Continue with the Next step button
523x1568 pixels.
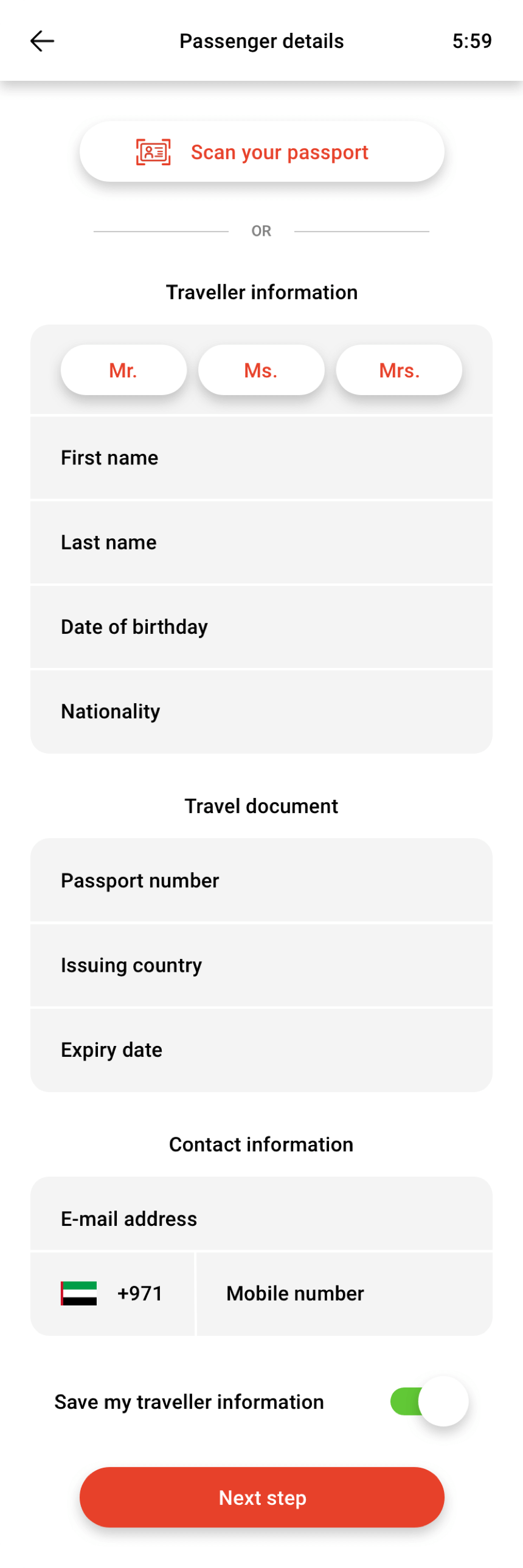[262, 1498]
